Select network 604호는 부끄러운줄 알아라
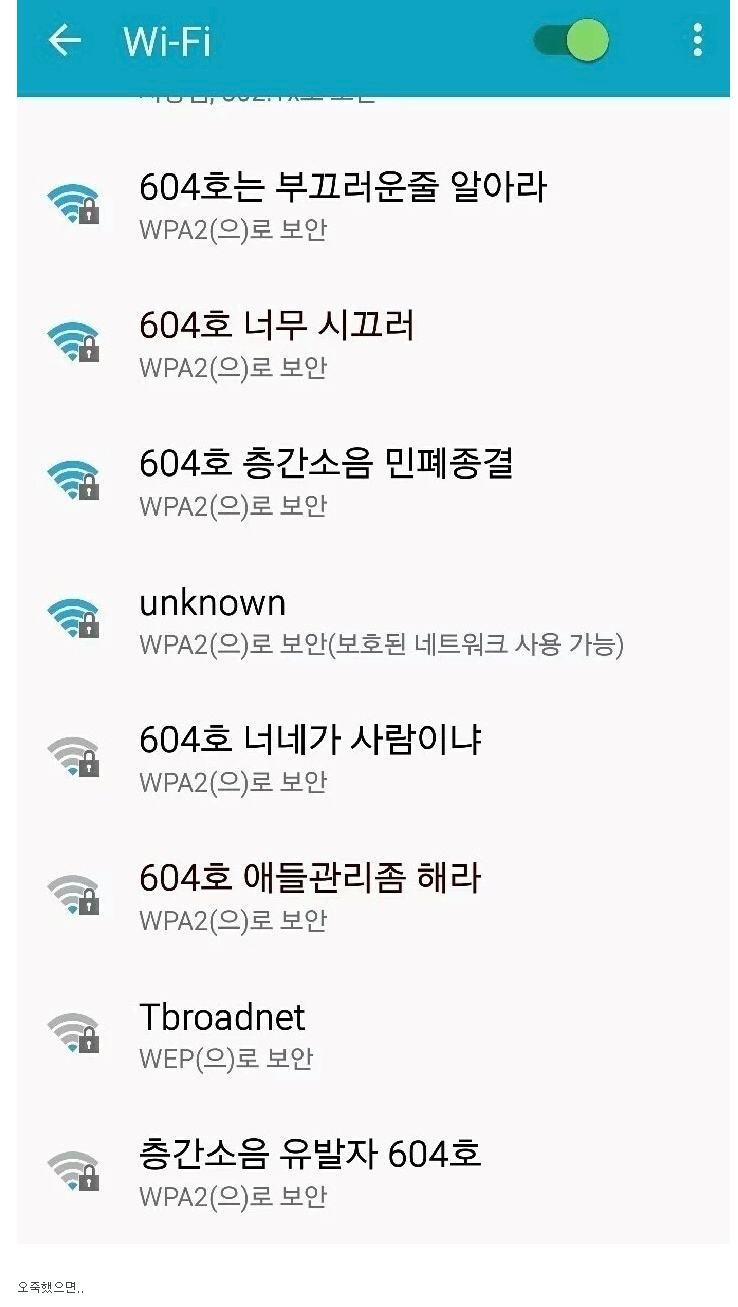The height and width of the screenshot is (1307, 738). [342, 204]
